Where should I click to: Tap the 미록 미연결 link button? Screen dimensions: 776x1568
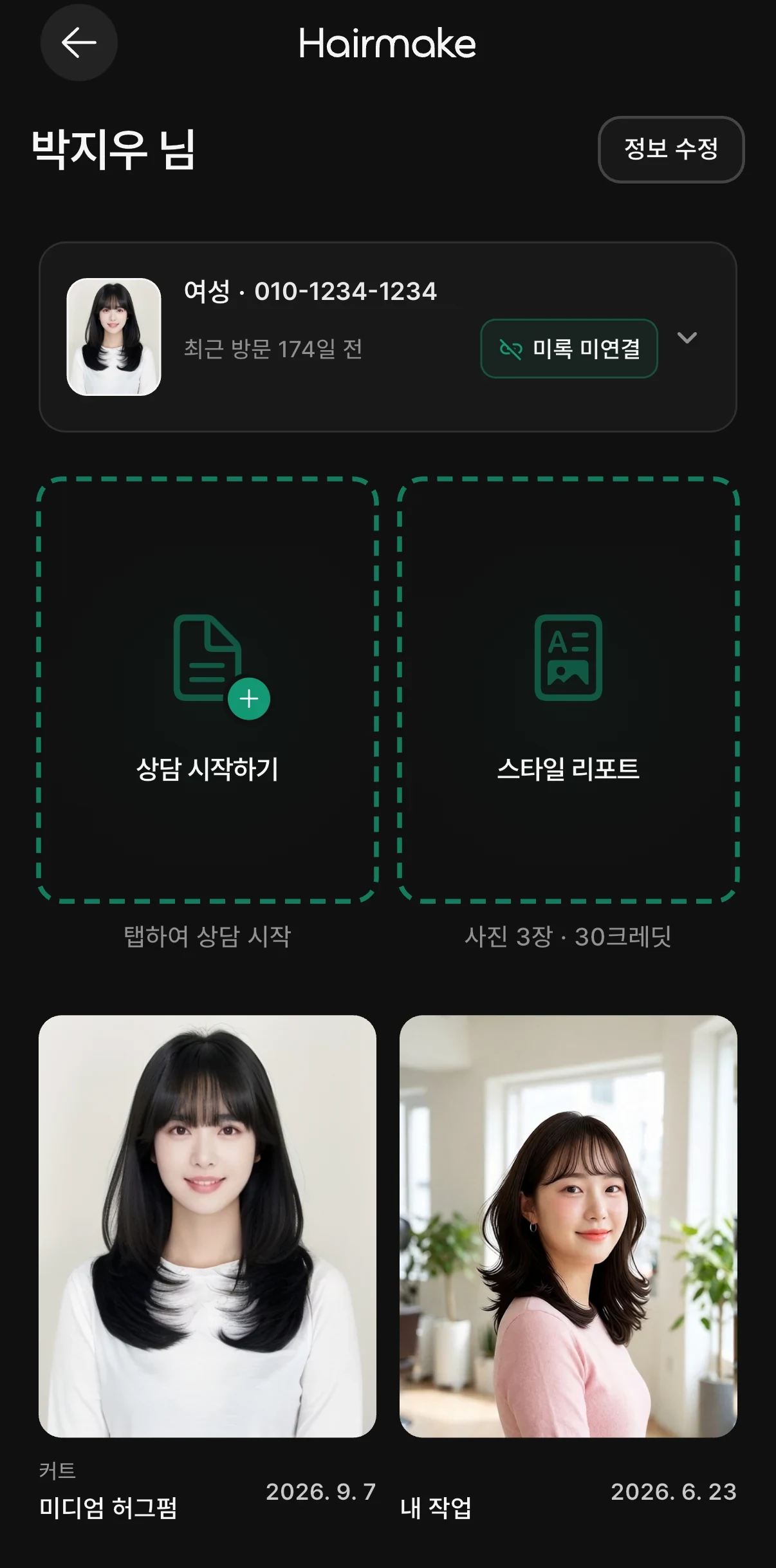tap(569, 348)
